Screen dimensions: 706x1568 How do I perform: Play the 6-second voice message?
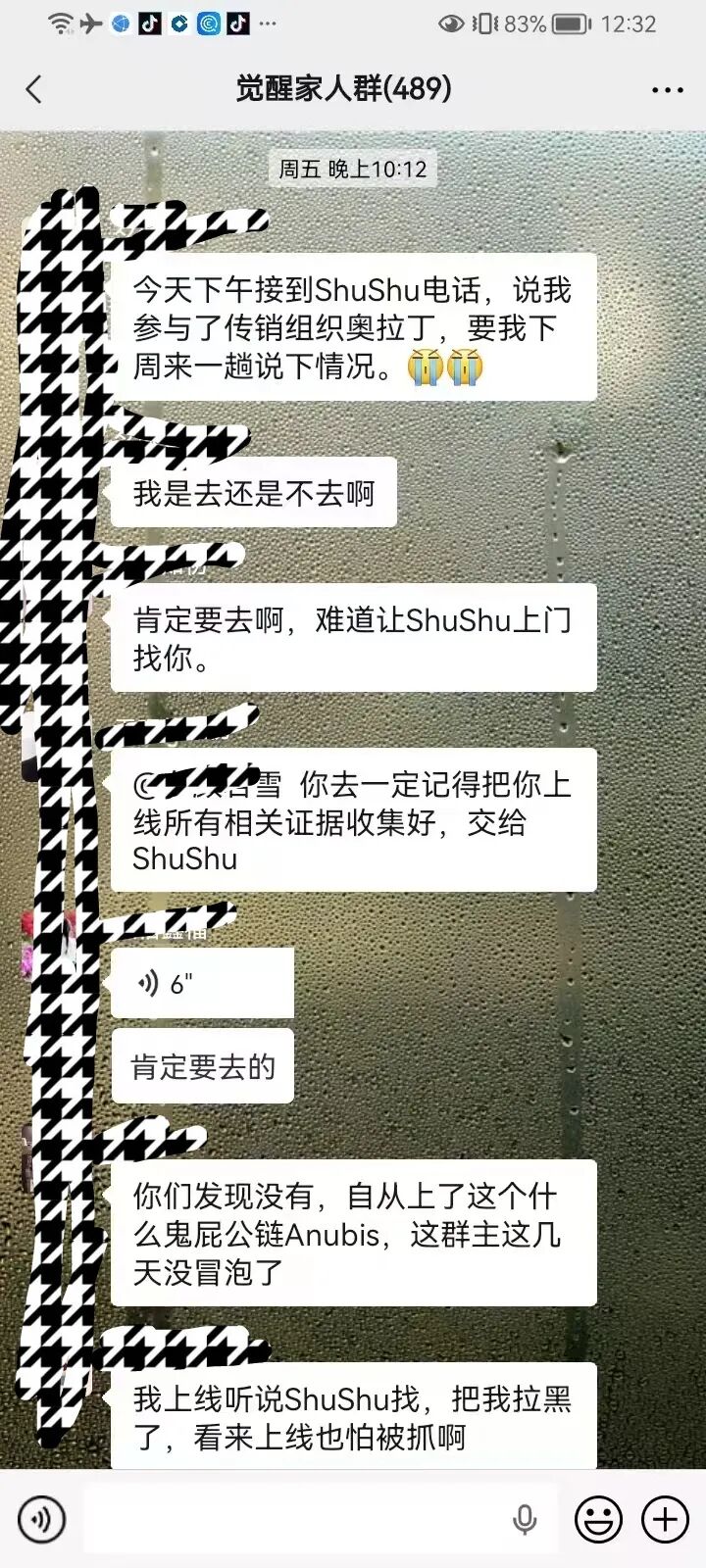tap(201, 983)
